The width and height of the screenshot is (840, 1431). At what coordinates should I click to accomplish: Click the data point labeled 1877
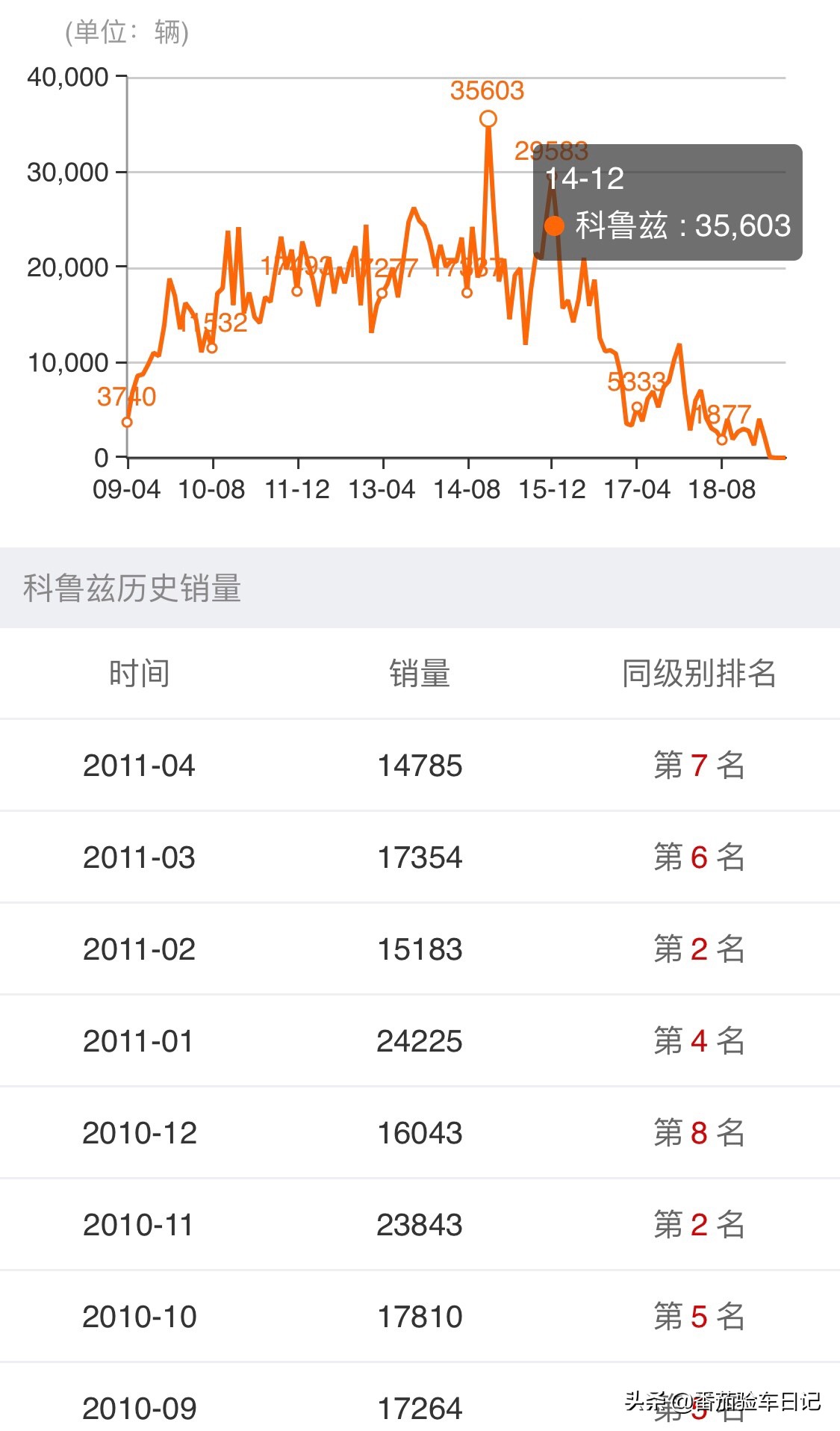point(721,441)
